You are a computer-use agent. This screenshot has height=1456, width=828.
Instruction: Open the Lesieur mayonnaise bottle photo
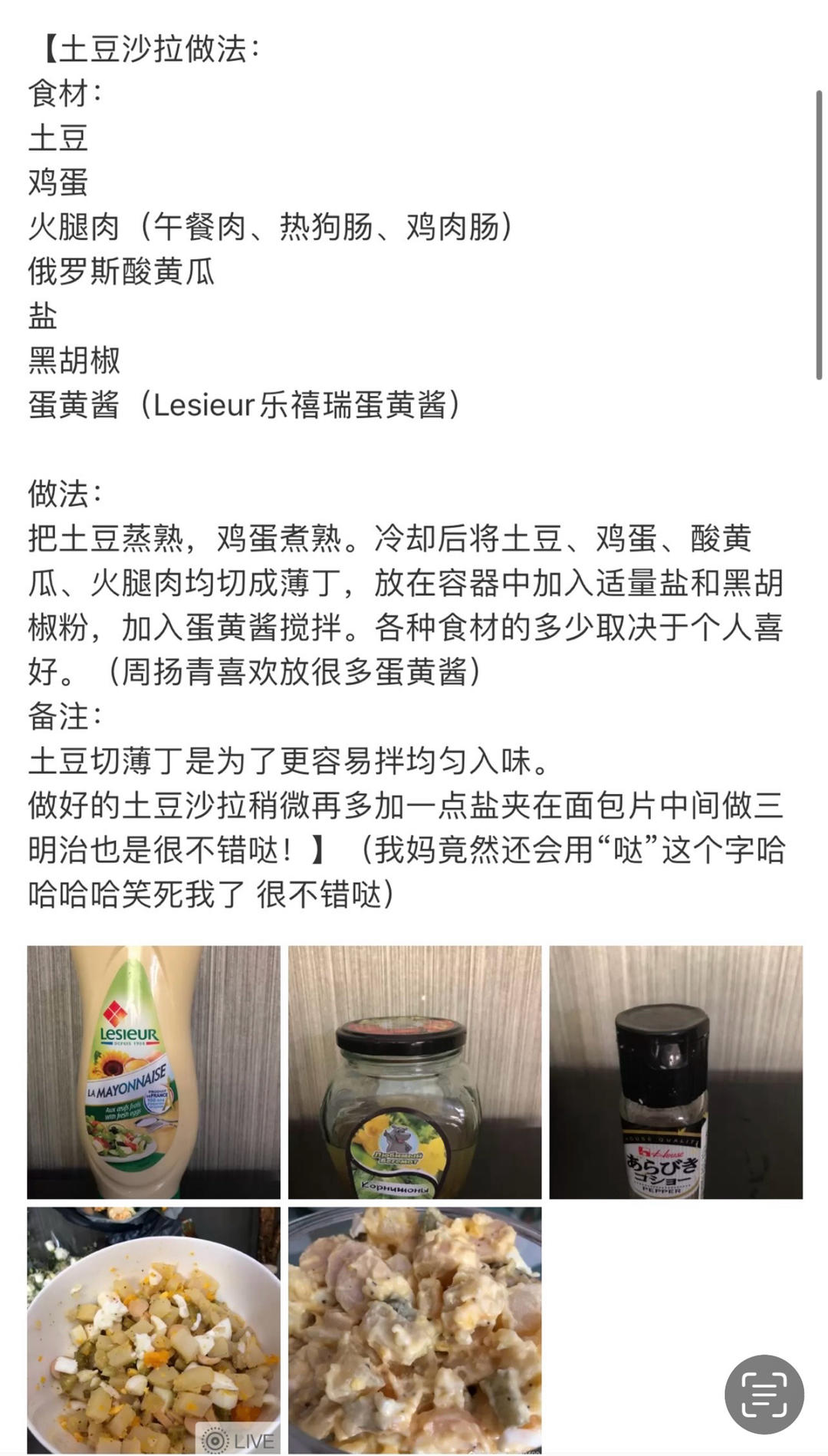coord(153,1072)
